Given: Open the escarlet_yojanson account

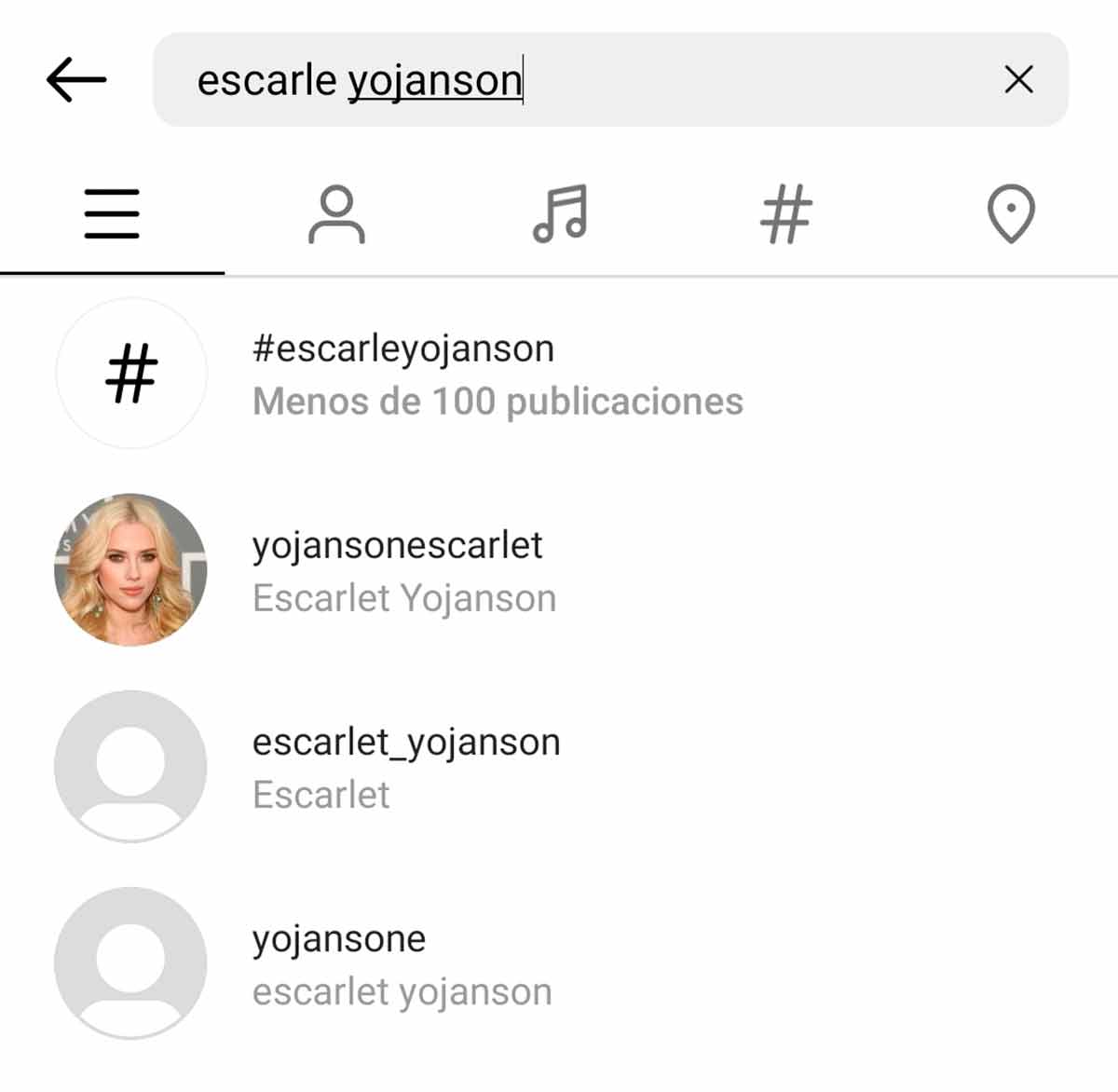Looking at the screenshot, I should (406, 767).
